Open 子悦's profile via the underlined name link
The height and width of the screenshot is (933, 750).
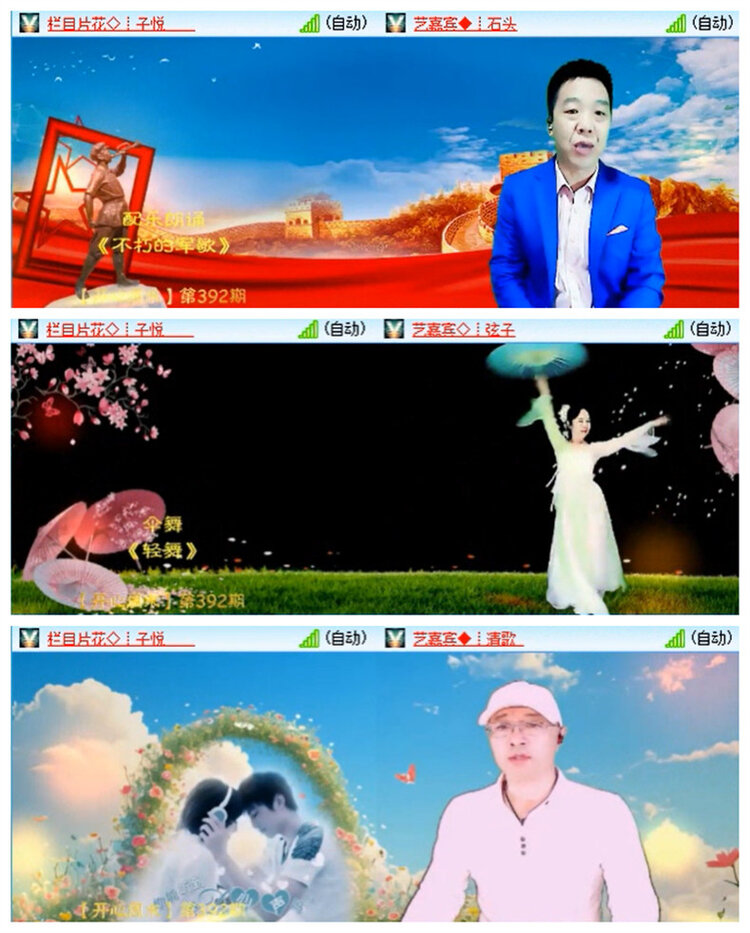click(x=105, y=18)
